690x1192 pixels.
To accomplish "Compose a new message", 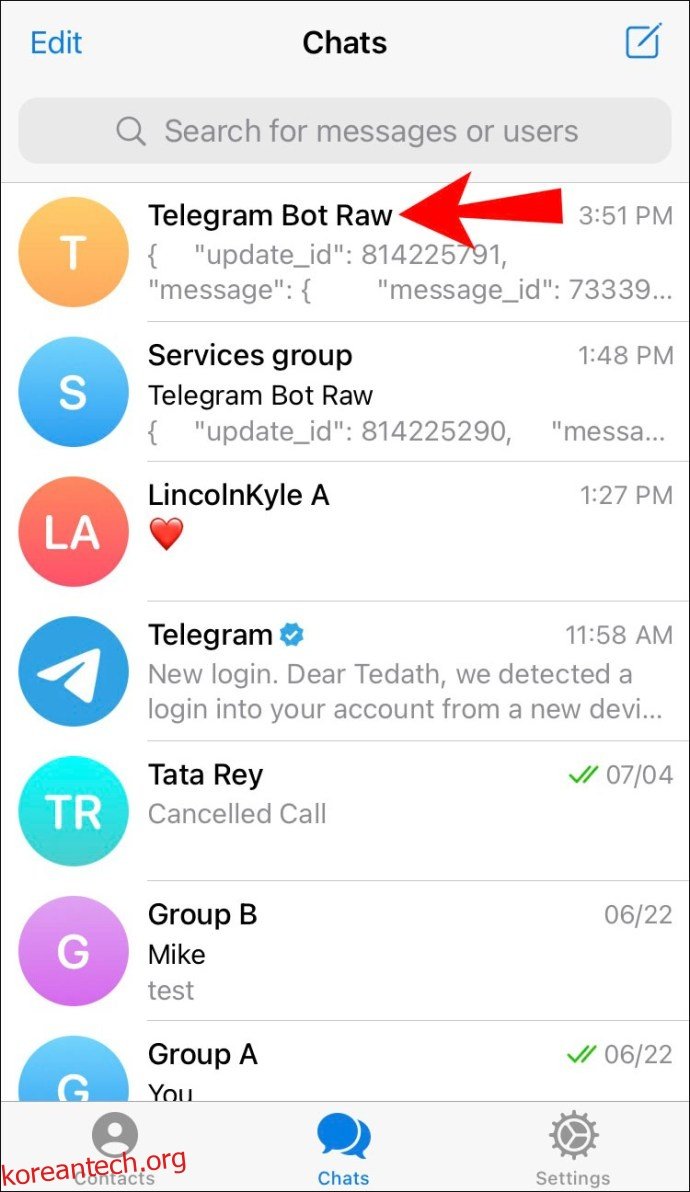I will click(643, 42).
